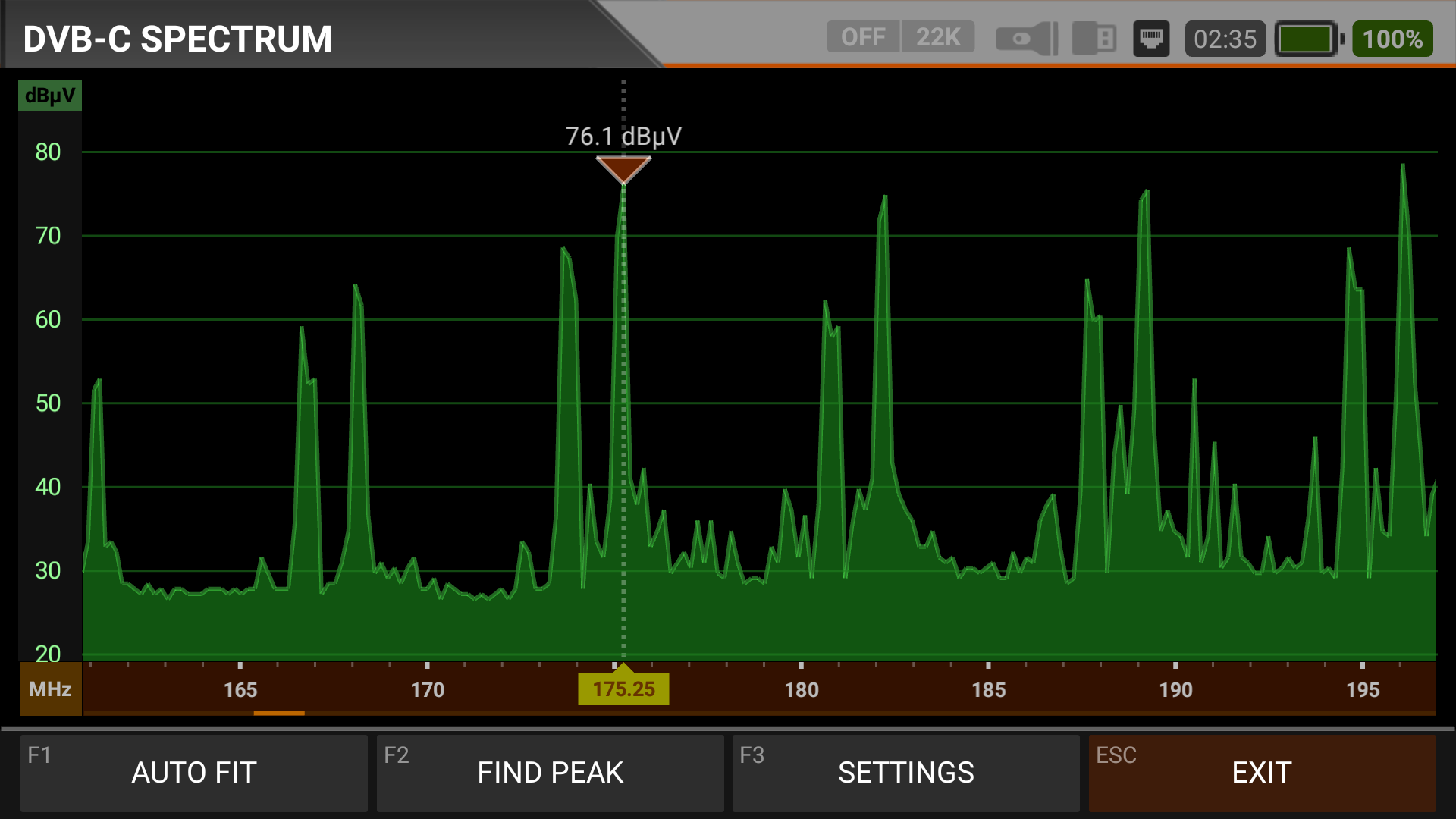Exit the DVB-C spectrum screen
This screenshot has width=1456, height=819.
pos(1262,773)
